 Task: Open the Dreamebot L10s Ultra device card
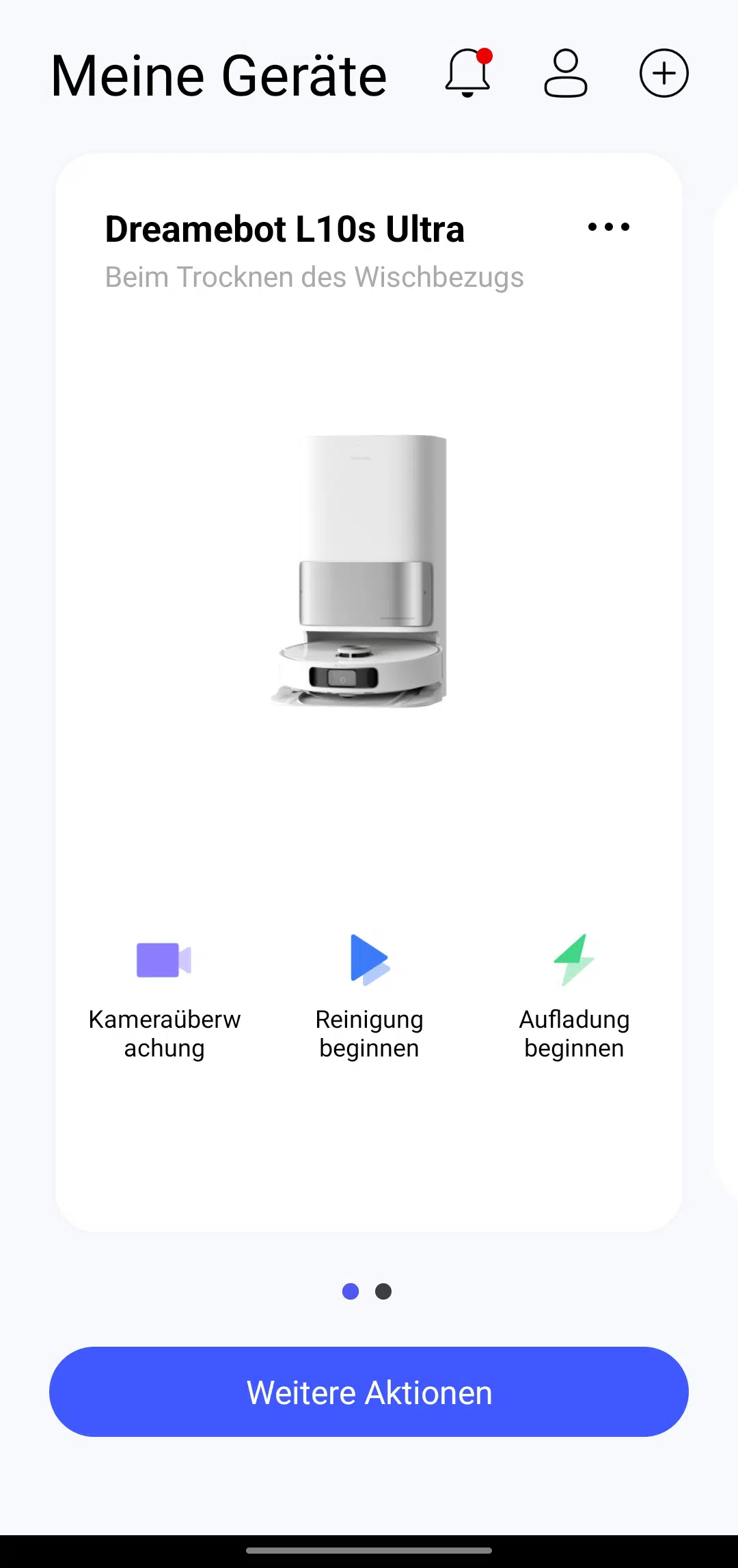369,570
